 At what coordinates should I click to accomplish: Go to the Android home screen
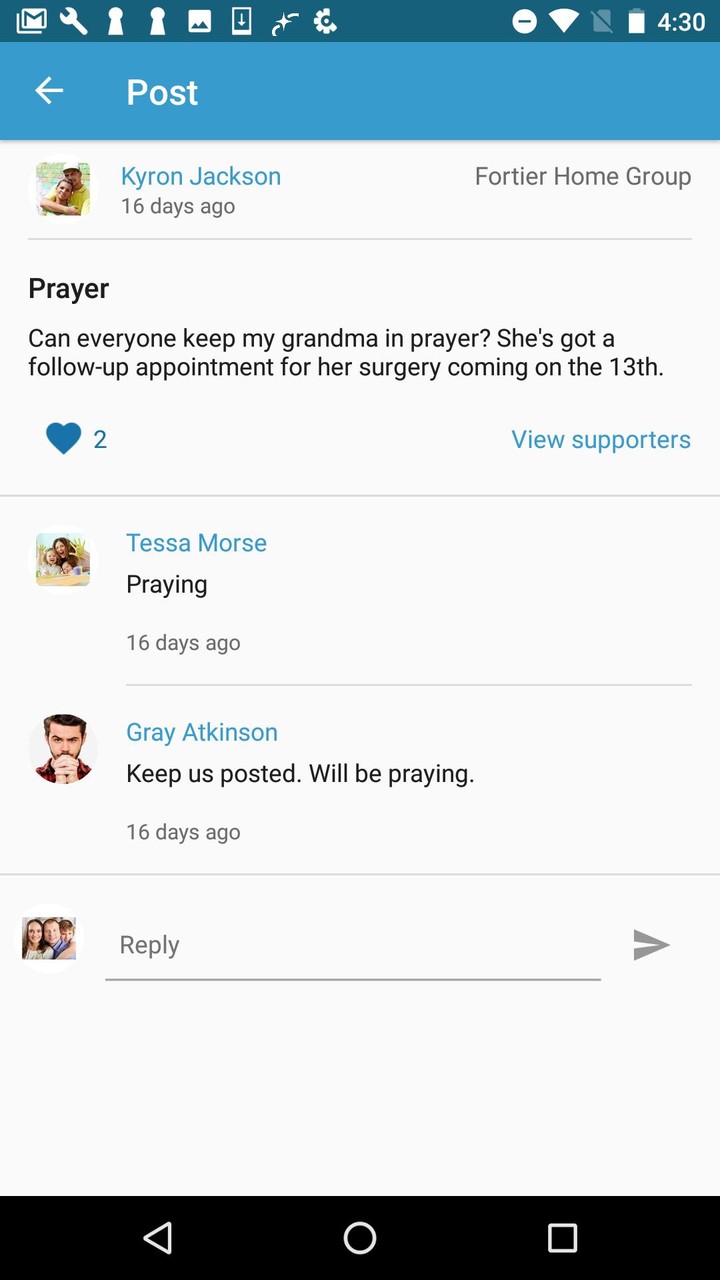pos(360,1238)
